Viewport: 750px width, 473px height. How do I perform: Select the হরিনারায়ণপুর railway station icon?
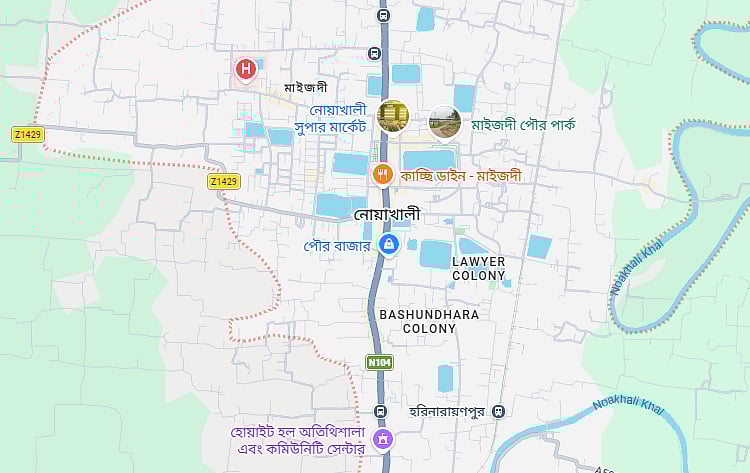[499, 411]
